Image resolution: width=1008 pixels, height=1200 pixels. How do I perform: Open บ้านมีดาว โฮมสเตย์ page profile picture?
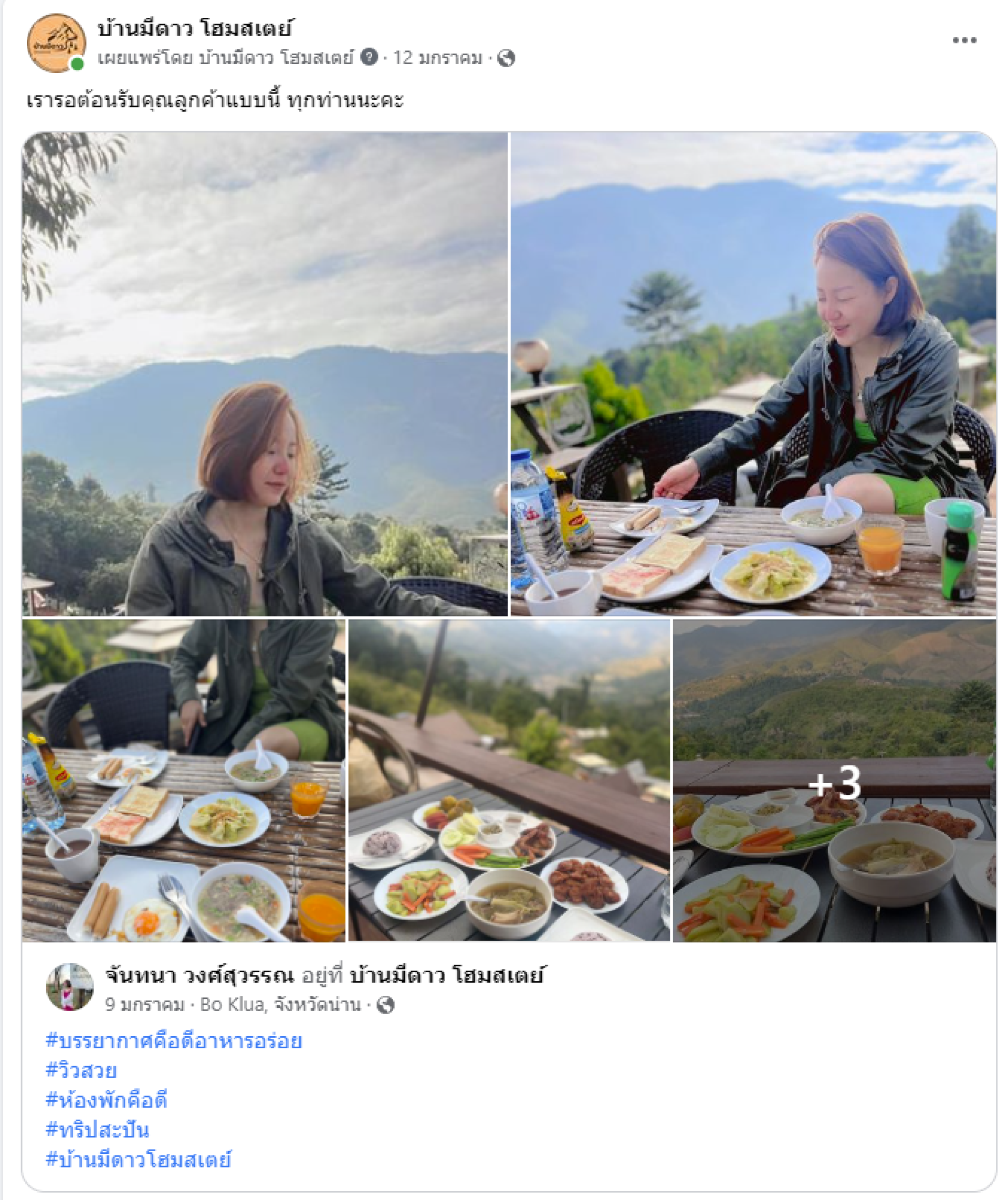pyautogui.click(x=56, y=44)
